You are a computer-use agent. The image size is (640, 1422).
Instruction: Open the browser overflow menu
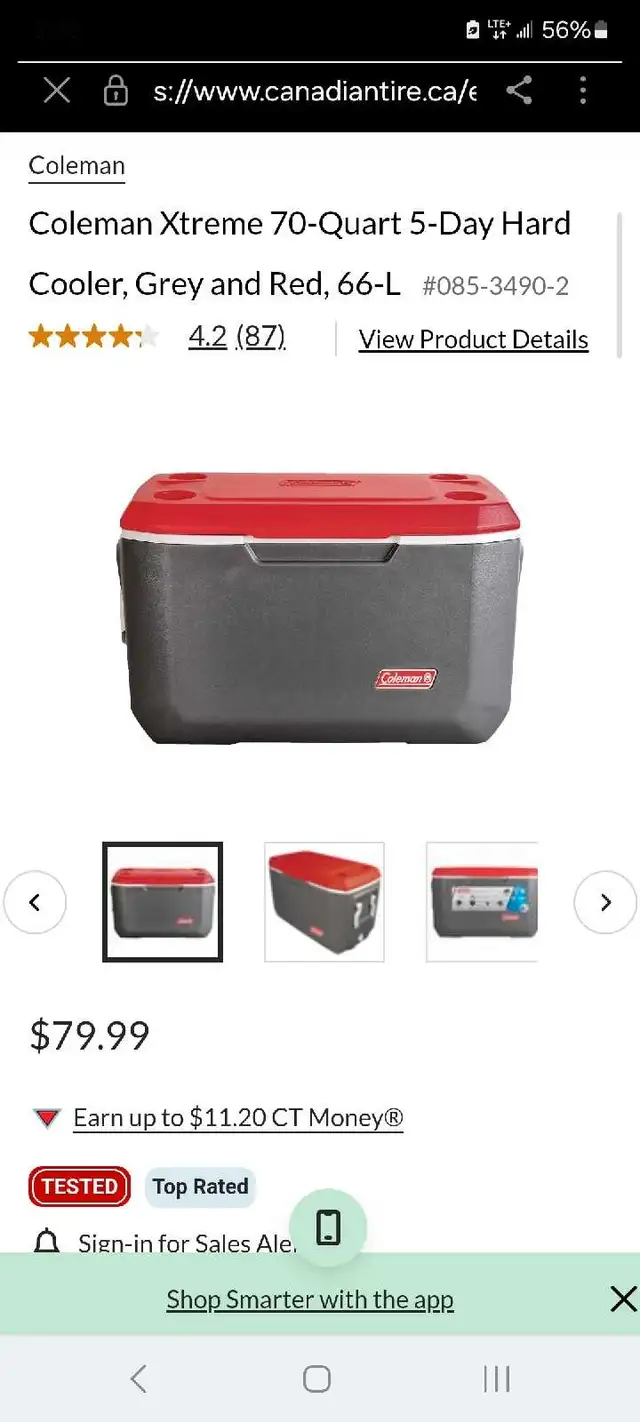[583, 92]
